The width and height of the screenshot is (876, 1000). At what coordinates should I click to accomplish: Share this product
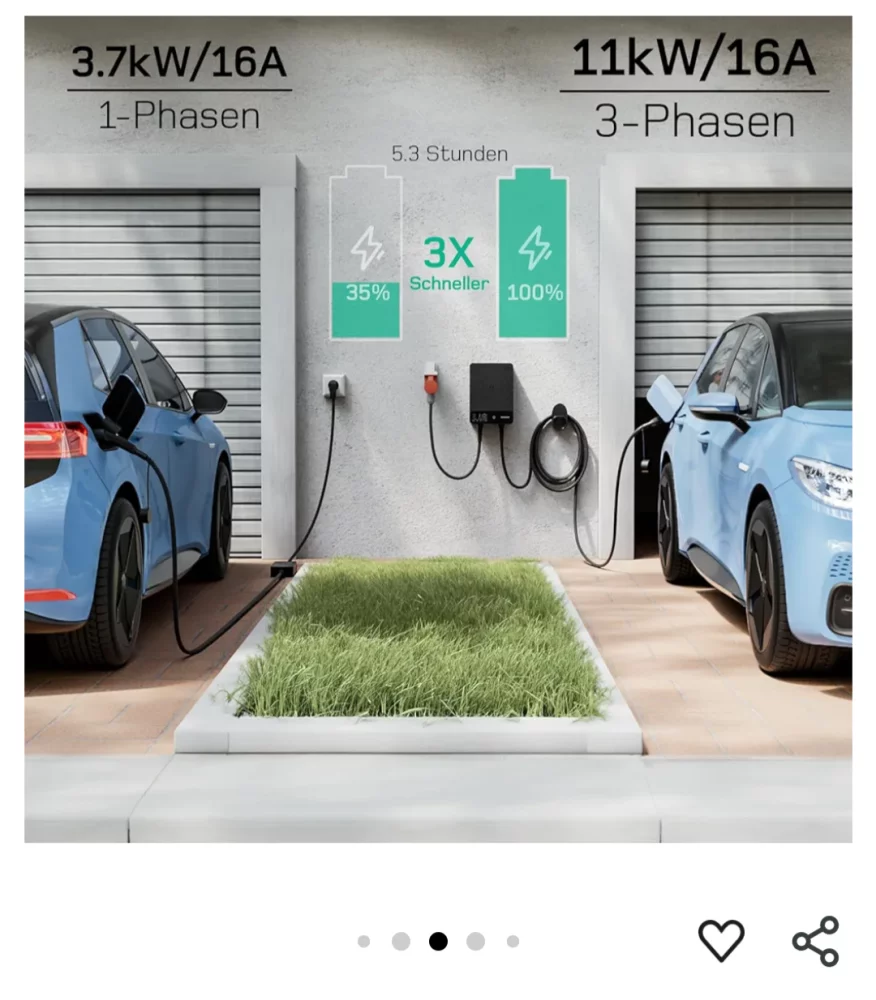point(815,941)
